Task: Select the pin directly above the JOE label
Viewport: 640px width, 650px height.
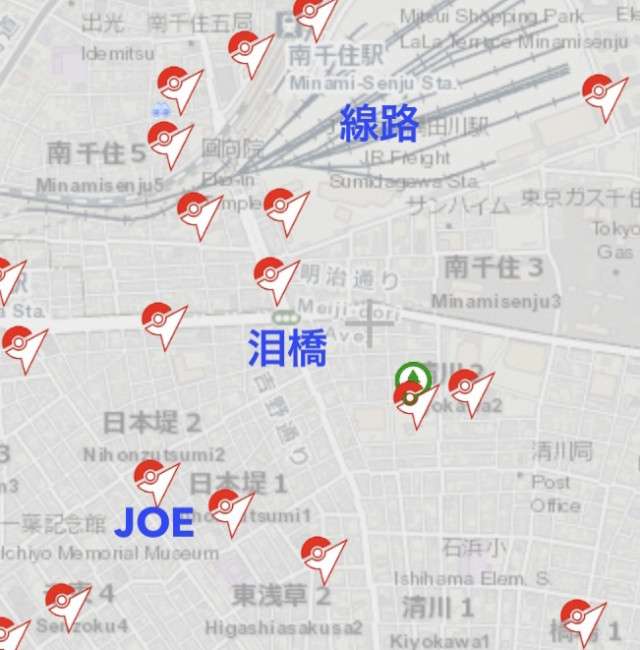Action: click(x=153, y=479)
